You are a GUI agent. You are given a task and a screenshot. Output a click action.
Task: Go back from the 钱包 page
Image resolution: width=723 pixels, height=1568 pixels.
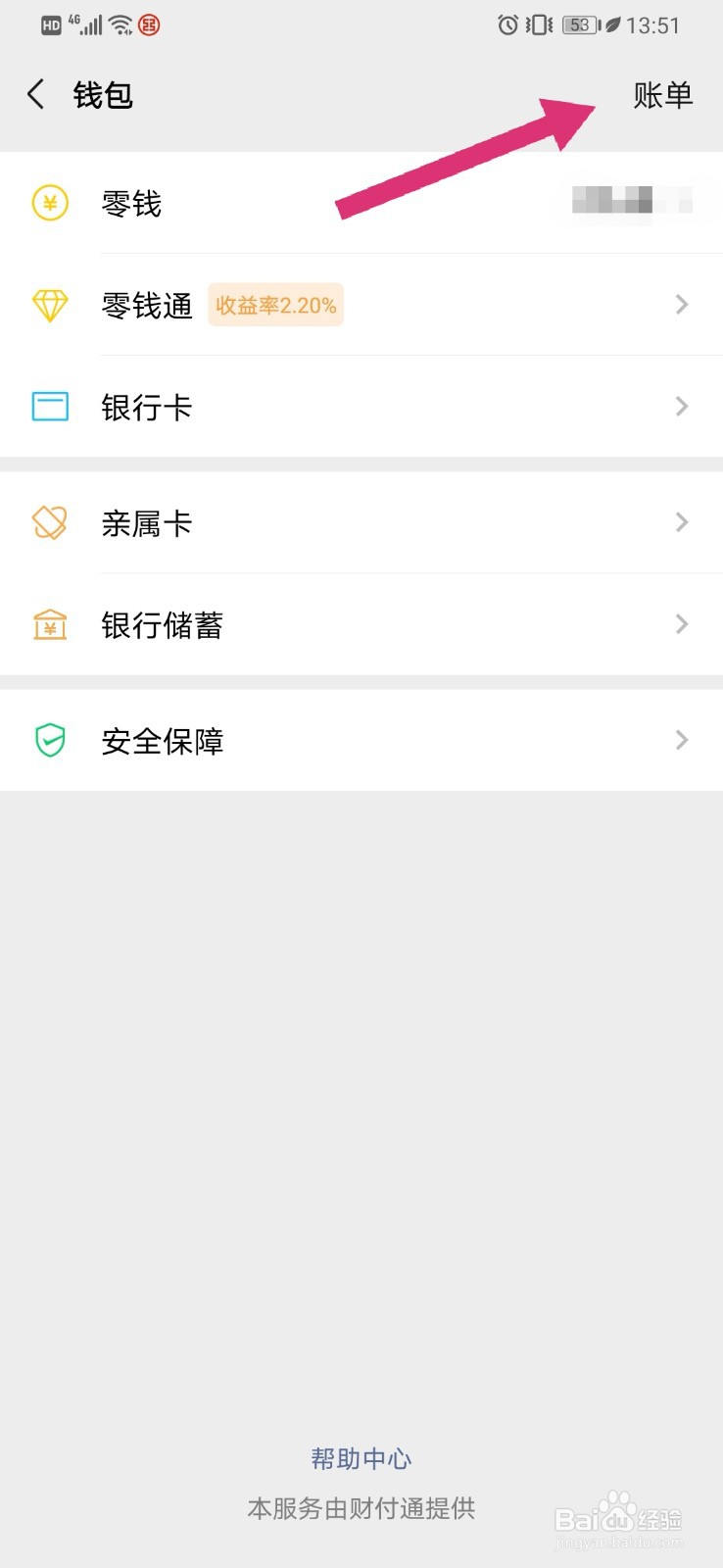[36, 95]
